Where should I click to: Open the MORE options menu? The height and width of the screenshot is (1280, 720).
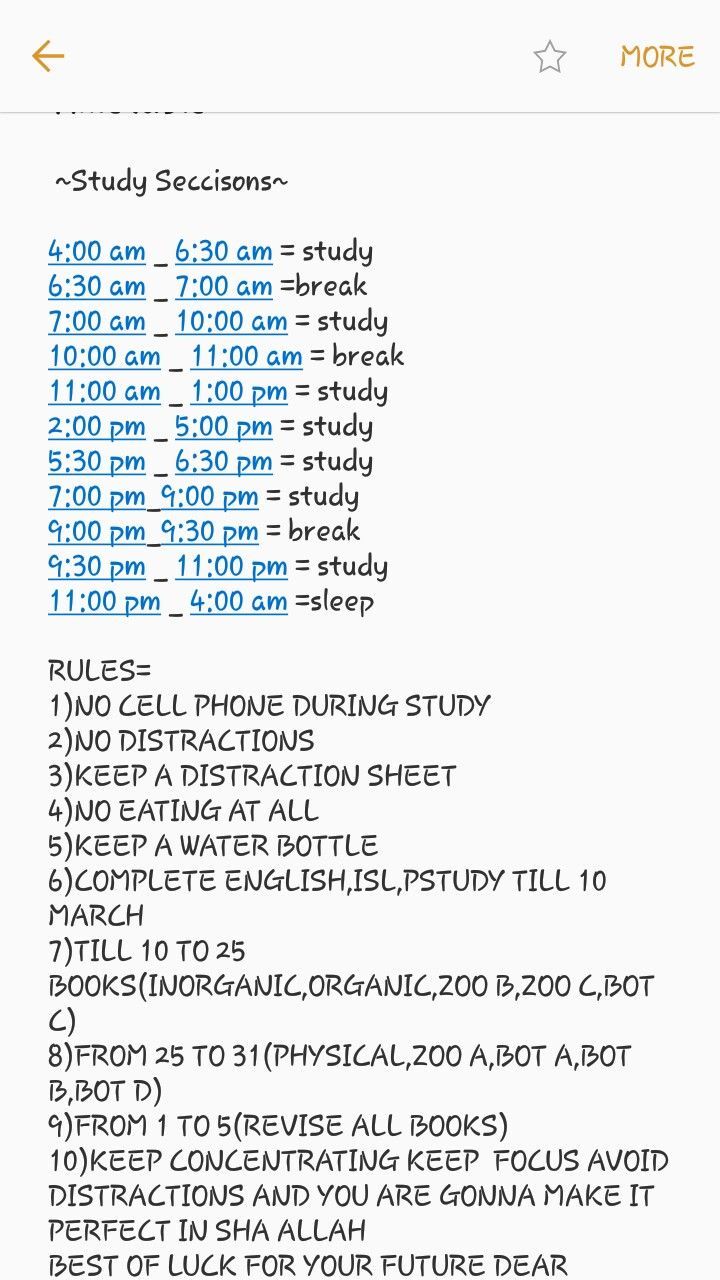point(657,56)
